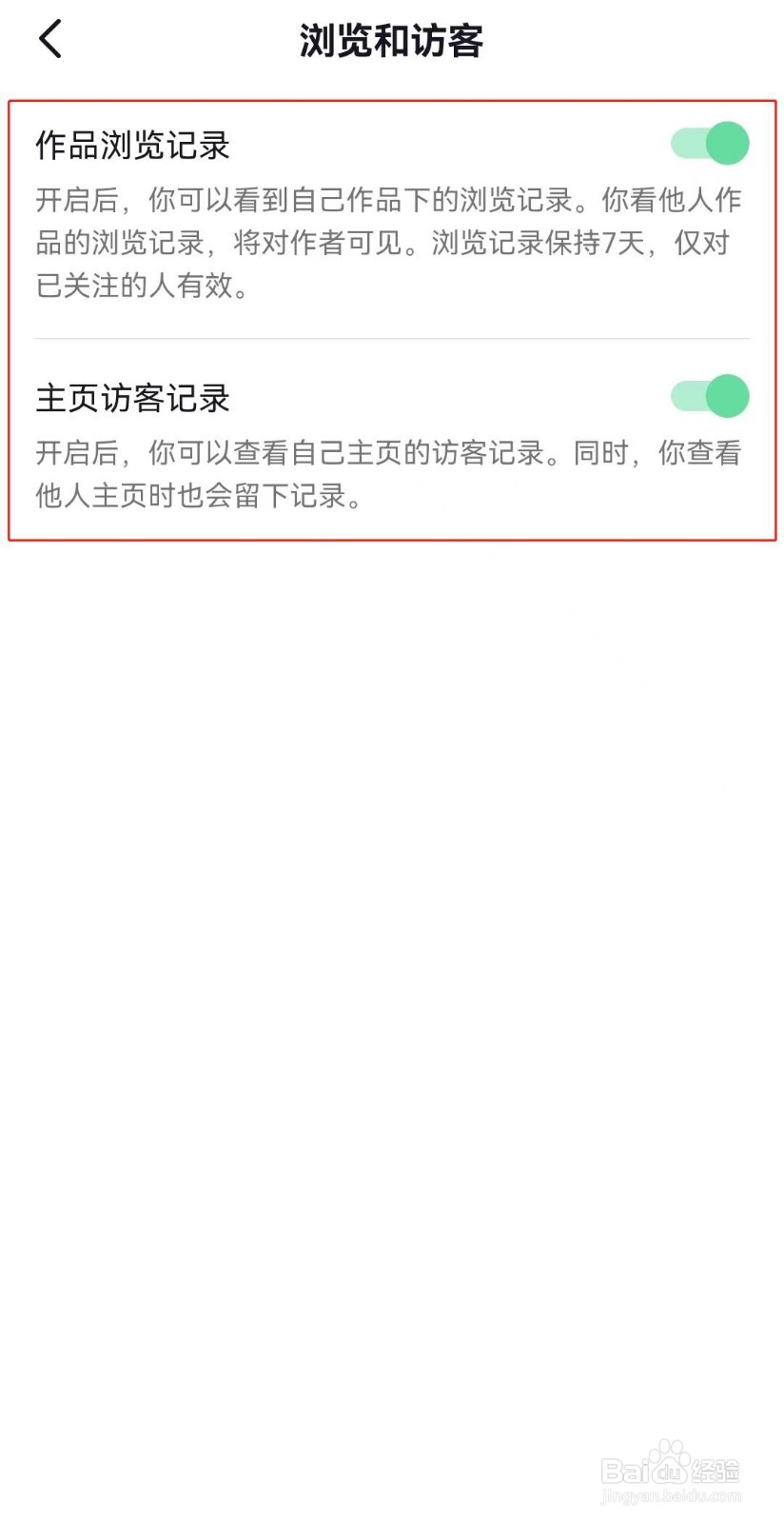Screen dimensions: 784x1523
Task: Toggle the upper browsing history switch
Action: (x=710, y=143)
